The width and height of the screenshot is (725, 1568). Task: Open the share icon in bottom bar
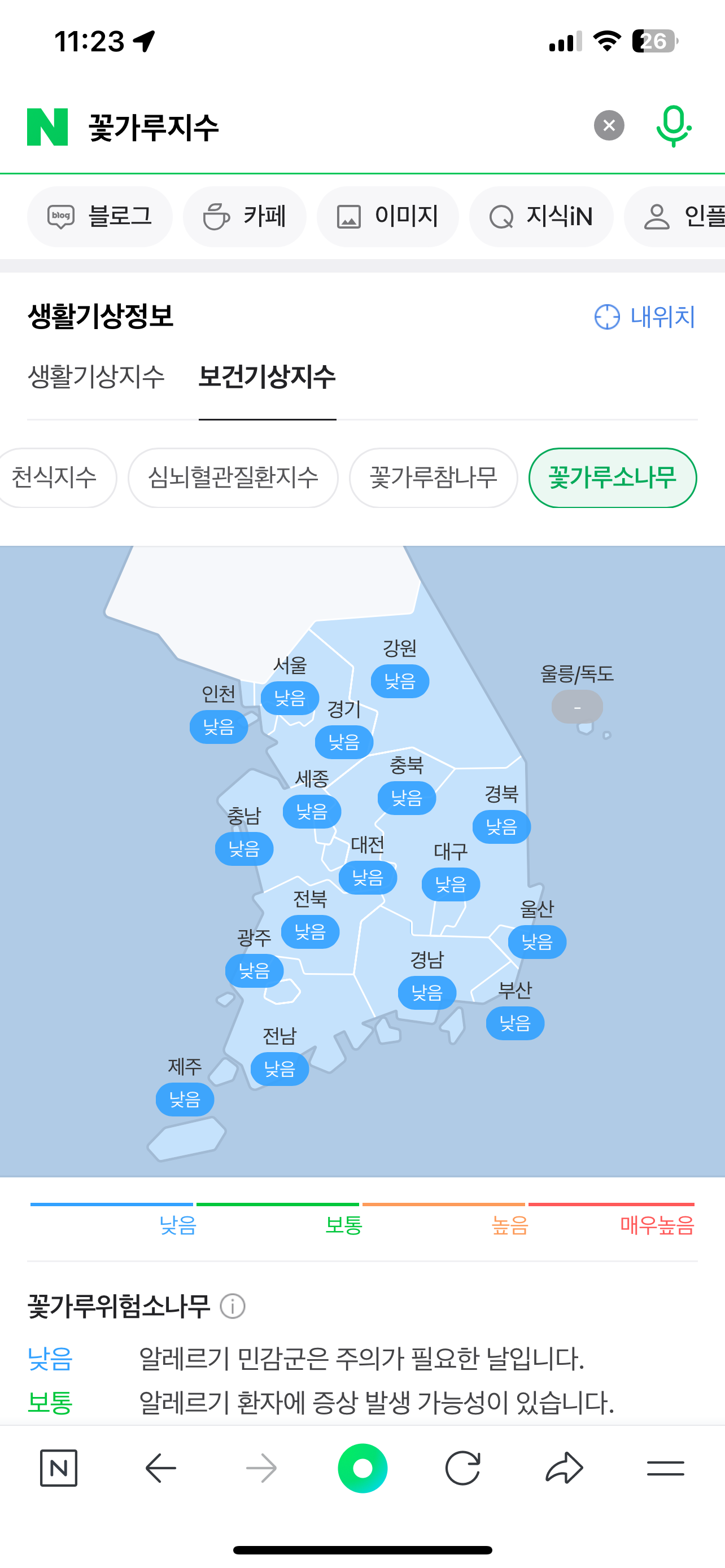[563, 1467]
